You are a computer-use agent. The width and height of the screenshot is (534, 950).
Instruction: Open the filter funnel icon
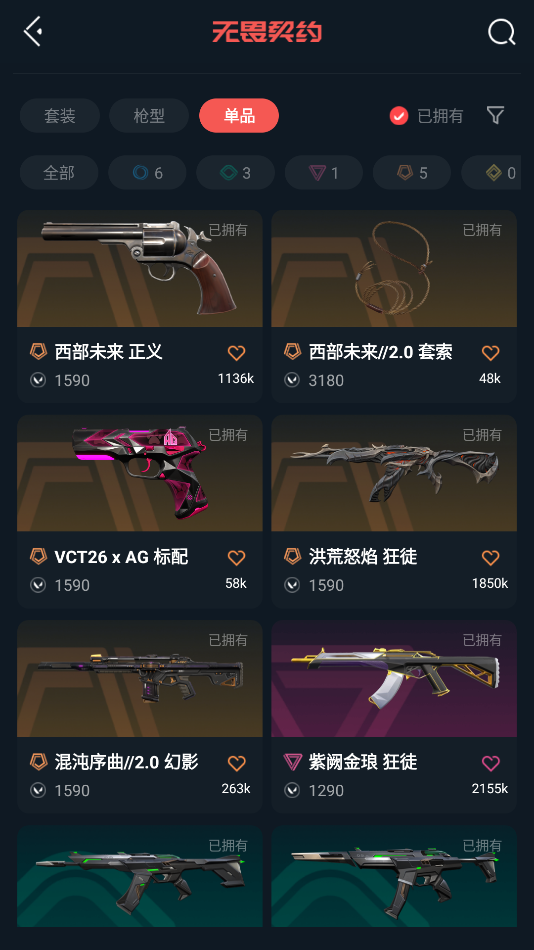(x=495, y=115)
